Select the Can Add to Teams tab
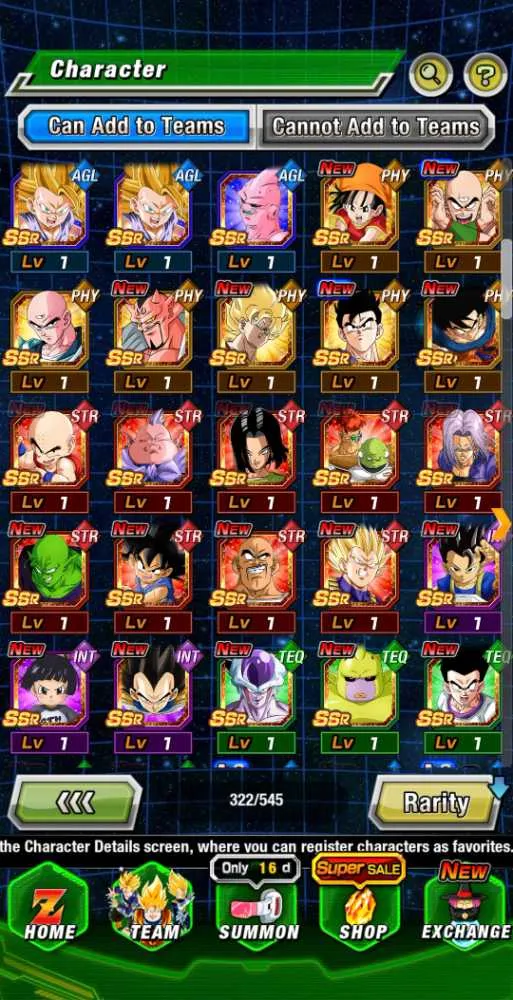Screen dimensions: 513x1000 [x=137, y=126]
